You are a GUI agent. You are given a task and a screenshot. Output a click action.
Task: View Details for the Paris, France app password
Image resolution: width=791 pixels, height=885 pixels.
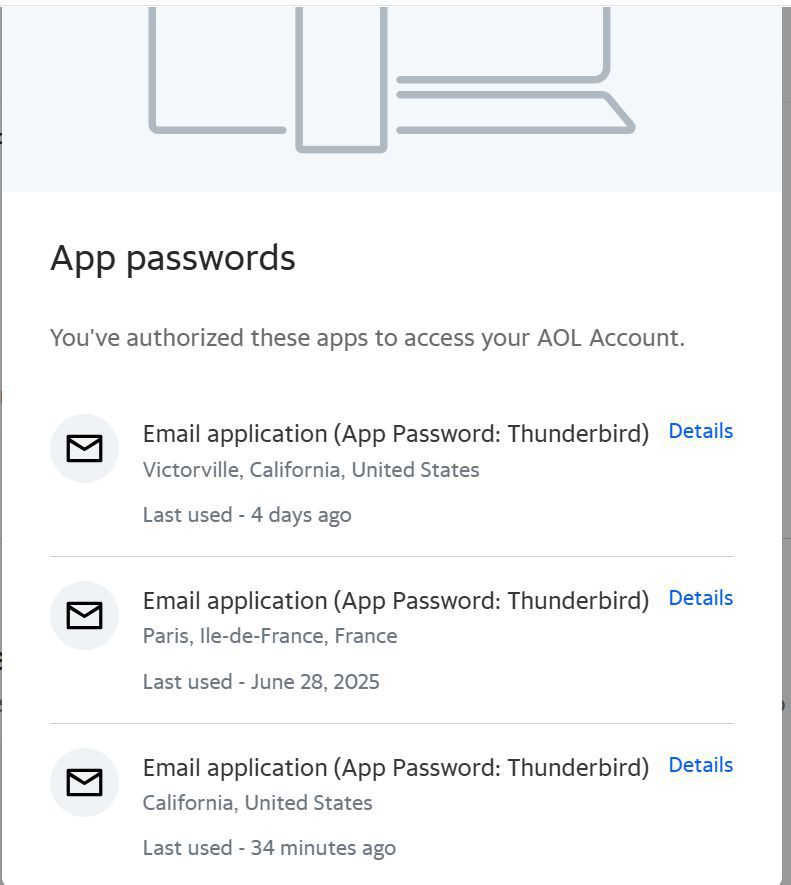click(700, 598)
